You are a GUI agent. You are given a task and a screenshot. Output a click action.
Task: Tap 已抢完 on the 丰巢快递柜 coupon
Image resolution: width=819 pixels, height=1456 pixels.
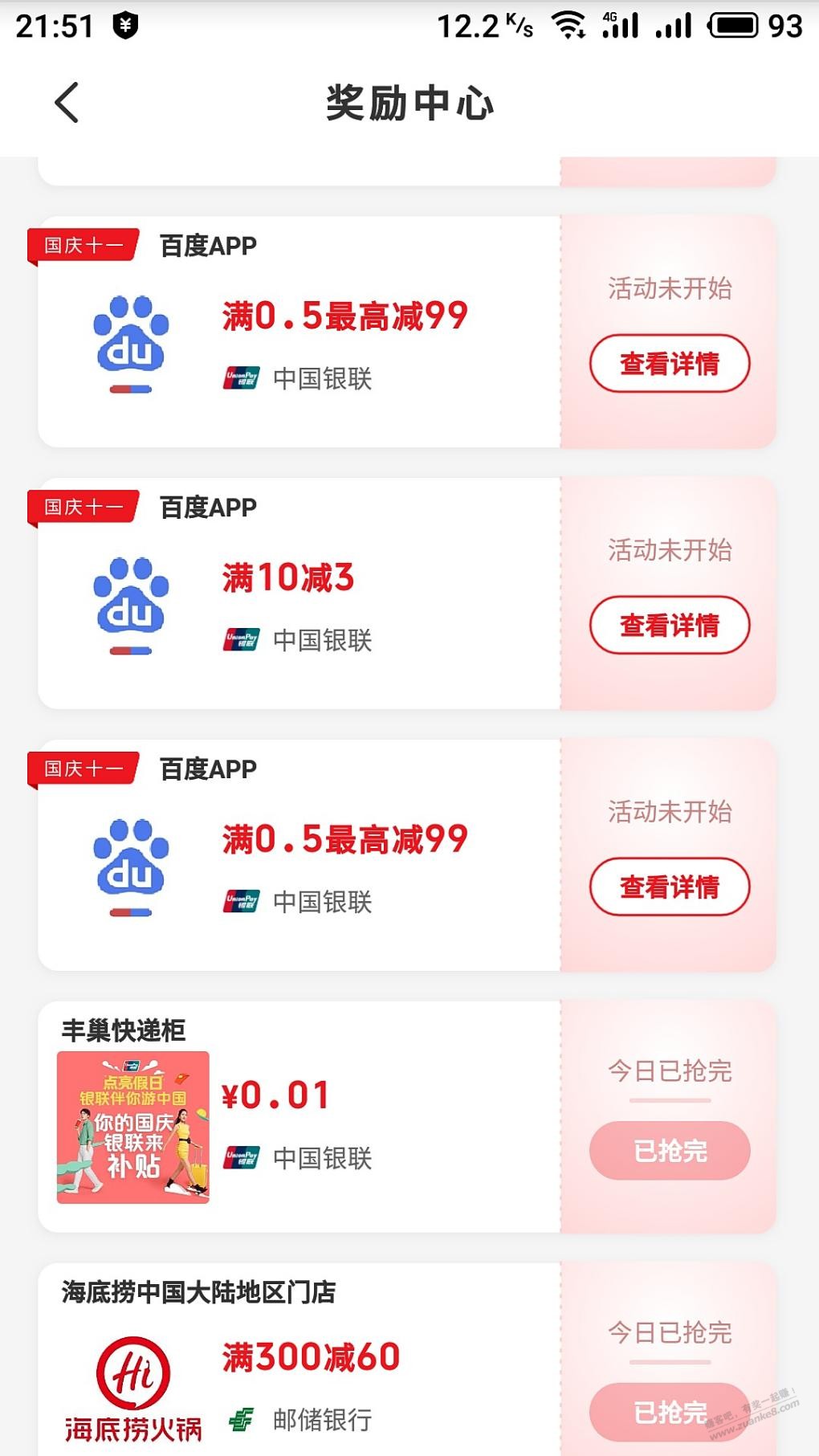[670, 1150]
